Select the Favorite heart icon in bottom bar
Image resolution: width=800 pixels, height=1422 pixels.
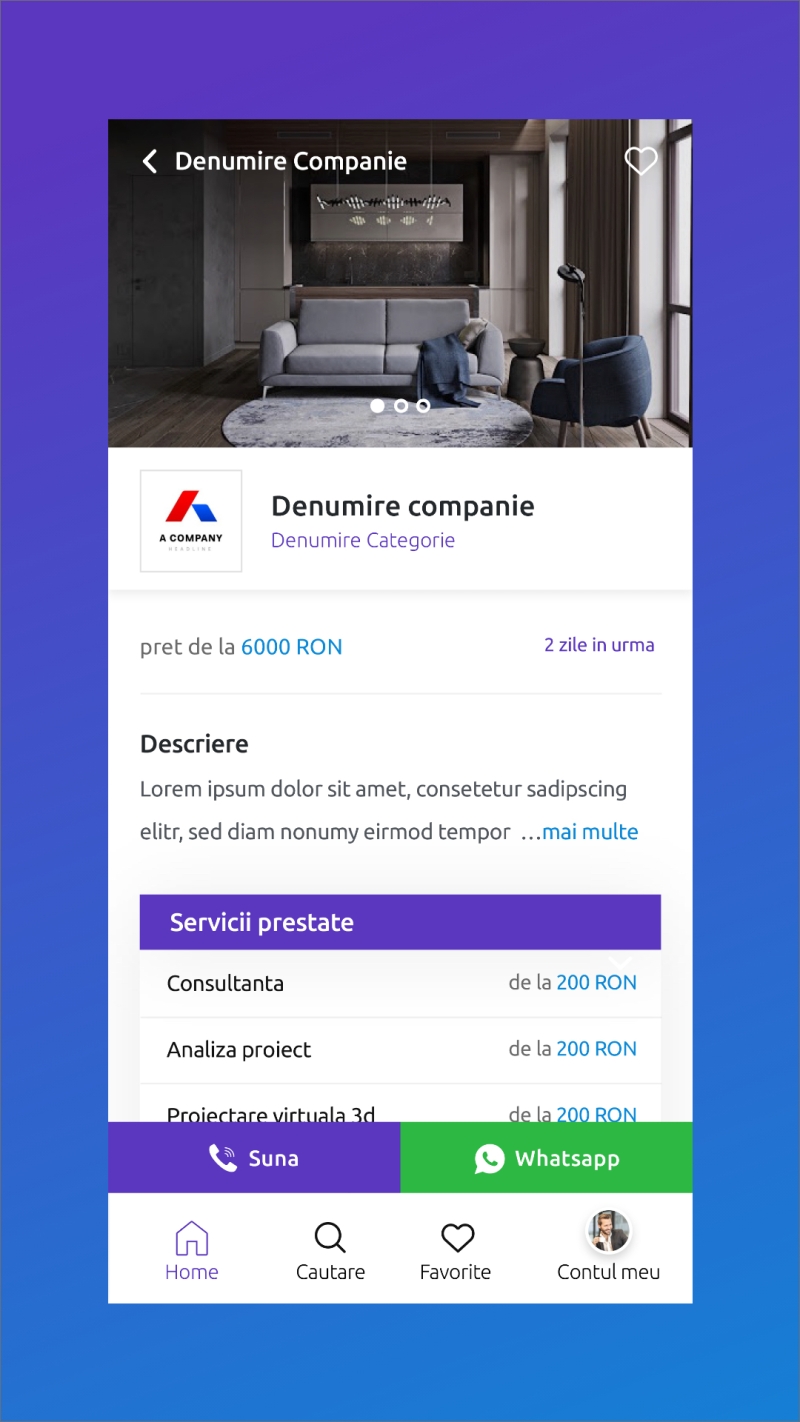tap(456, 1236)
